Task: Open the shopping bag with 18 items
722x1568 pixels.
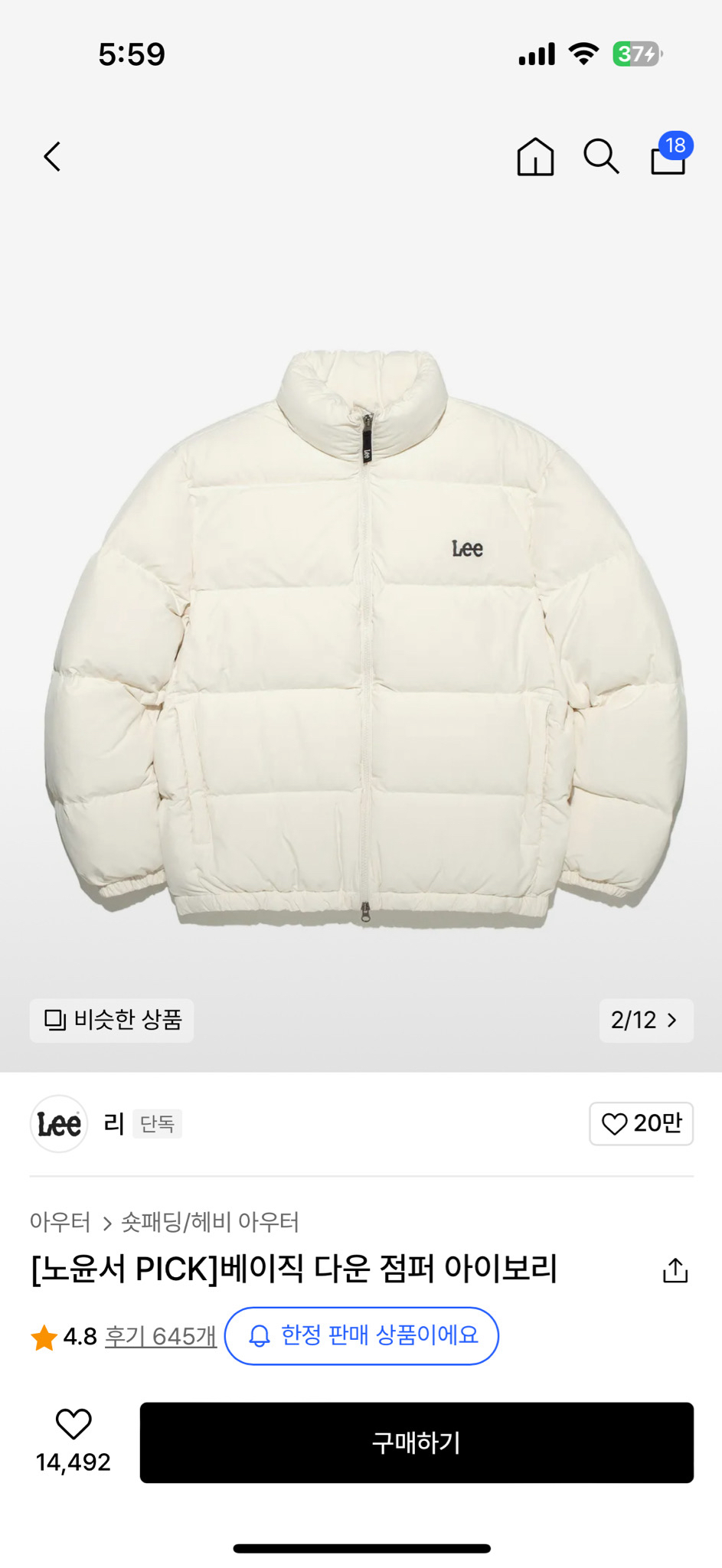Action: tap(665, 158)
